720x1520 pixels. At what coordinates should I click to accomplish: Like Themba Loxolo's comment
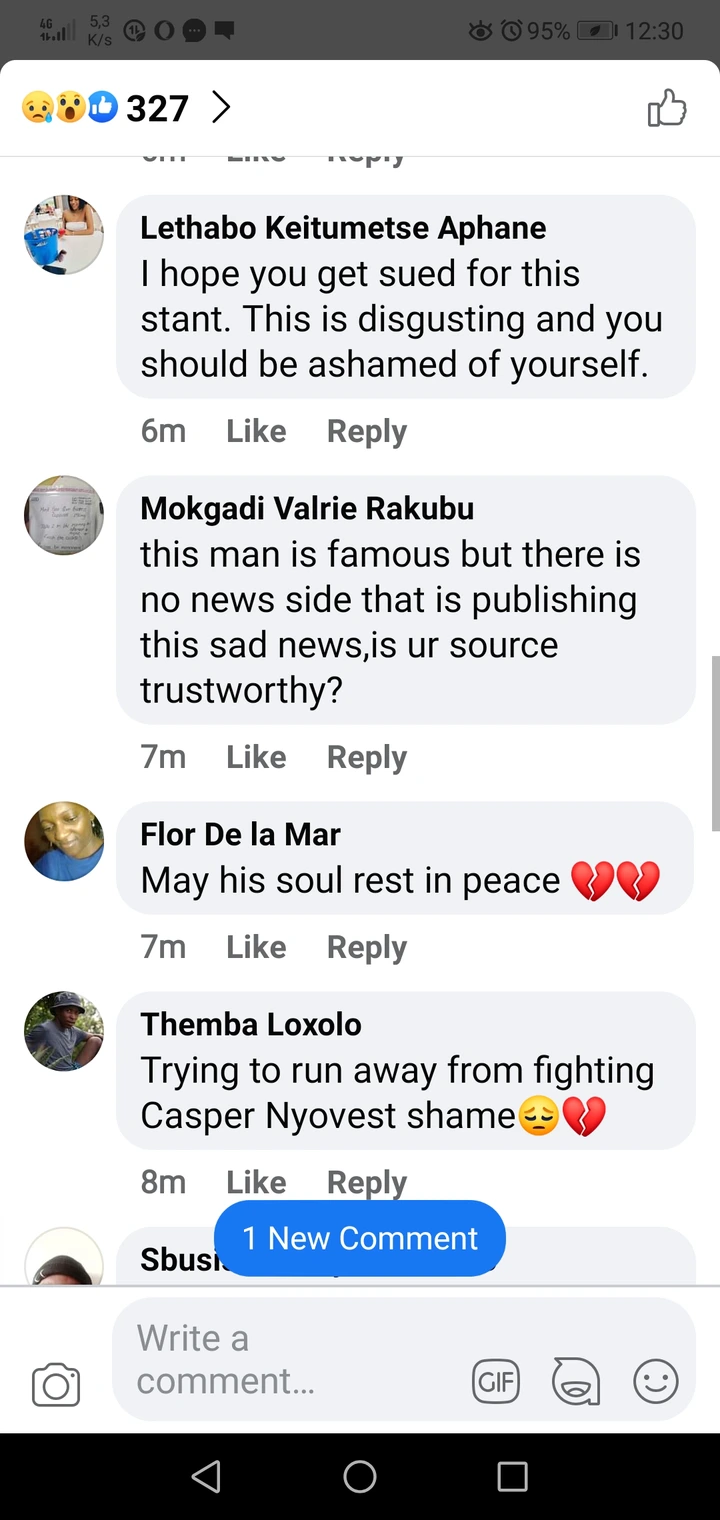click(x=256, y=1182)
